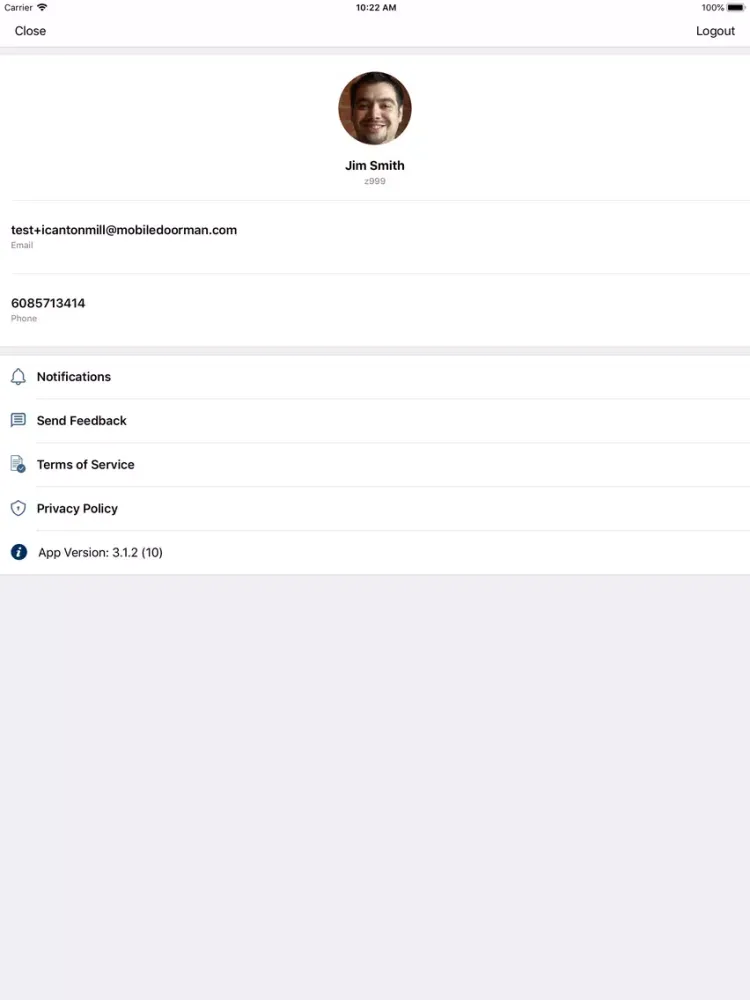Log out of the account
Screen dimensions: 750x1000
click(x=715, y=31)
